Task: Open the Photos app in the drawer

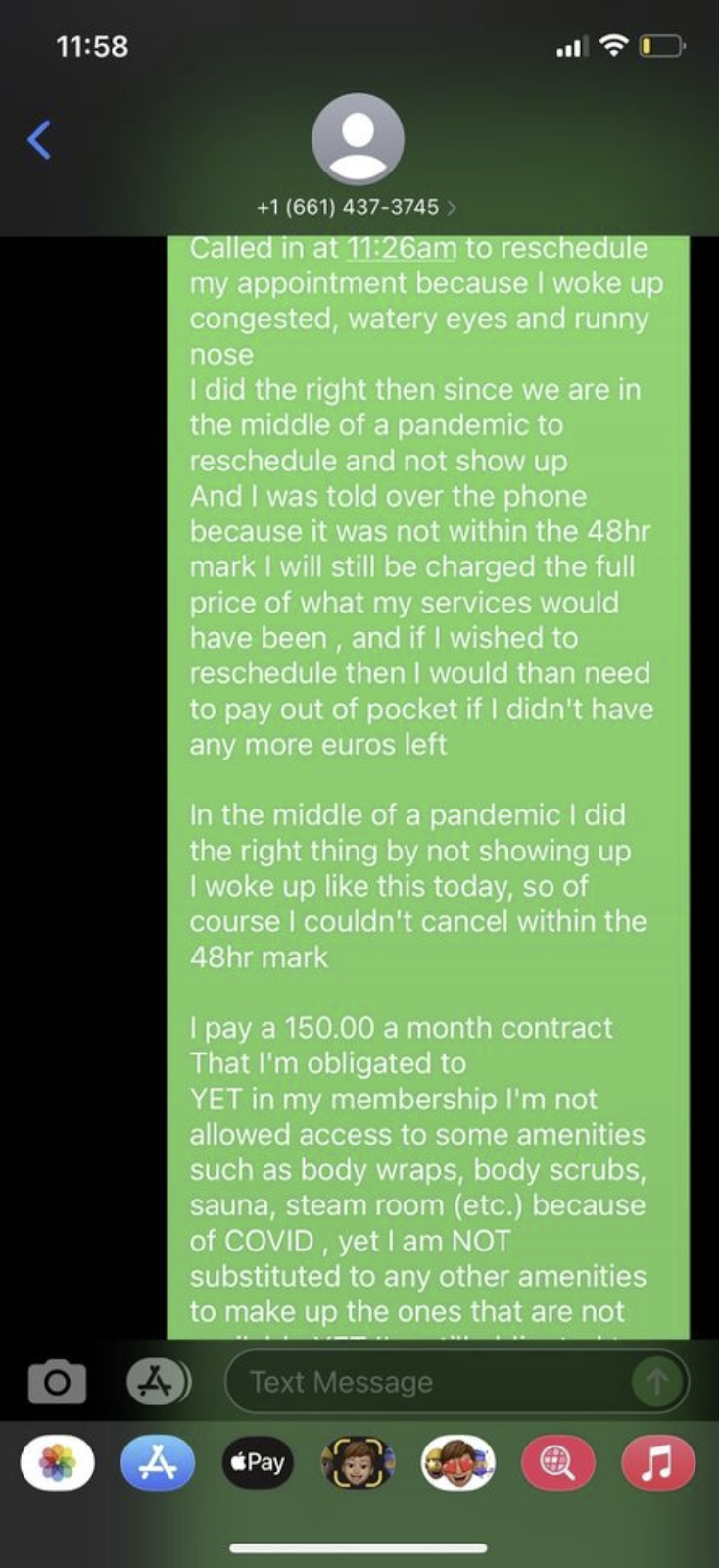Action: pyautogui.click(x=58, y=1462)
